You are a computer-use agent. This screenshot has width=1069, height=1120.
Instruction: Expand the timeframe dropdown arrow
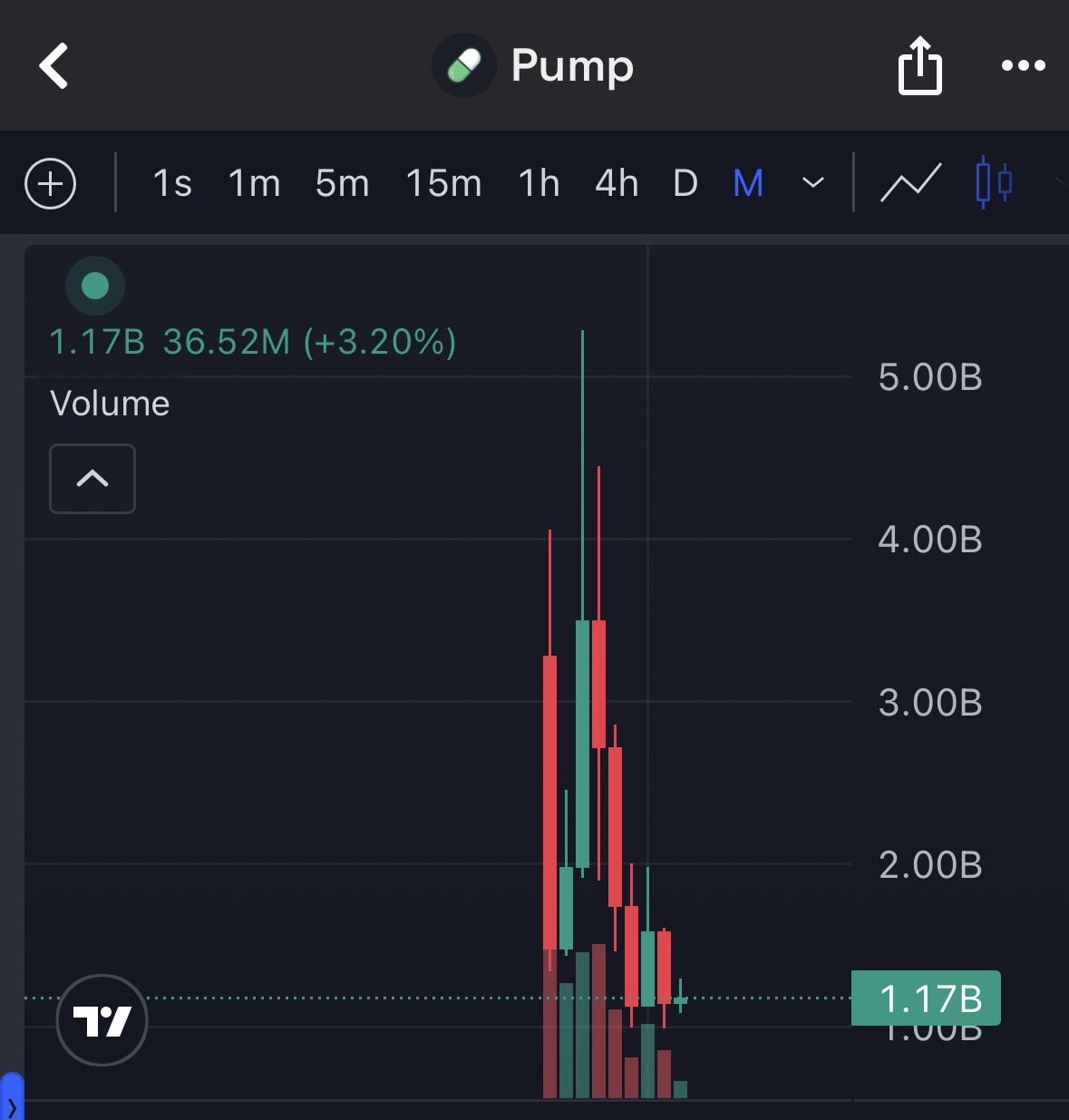click(x=813, y=184)
